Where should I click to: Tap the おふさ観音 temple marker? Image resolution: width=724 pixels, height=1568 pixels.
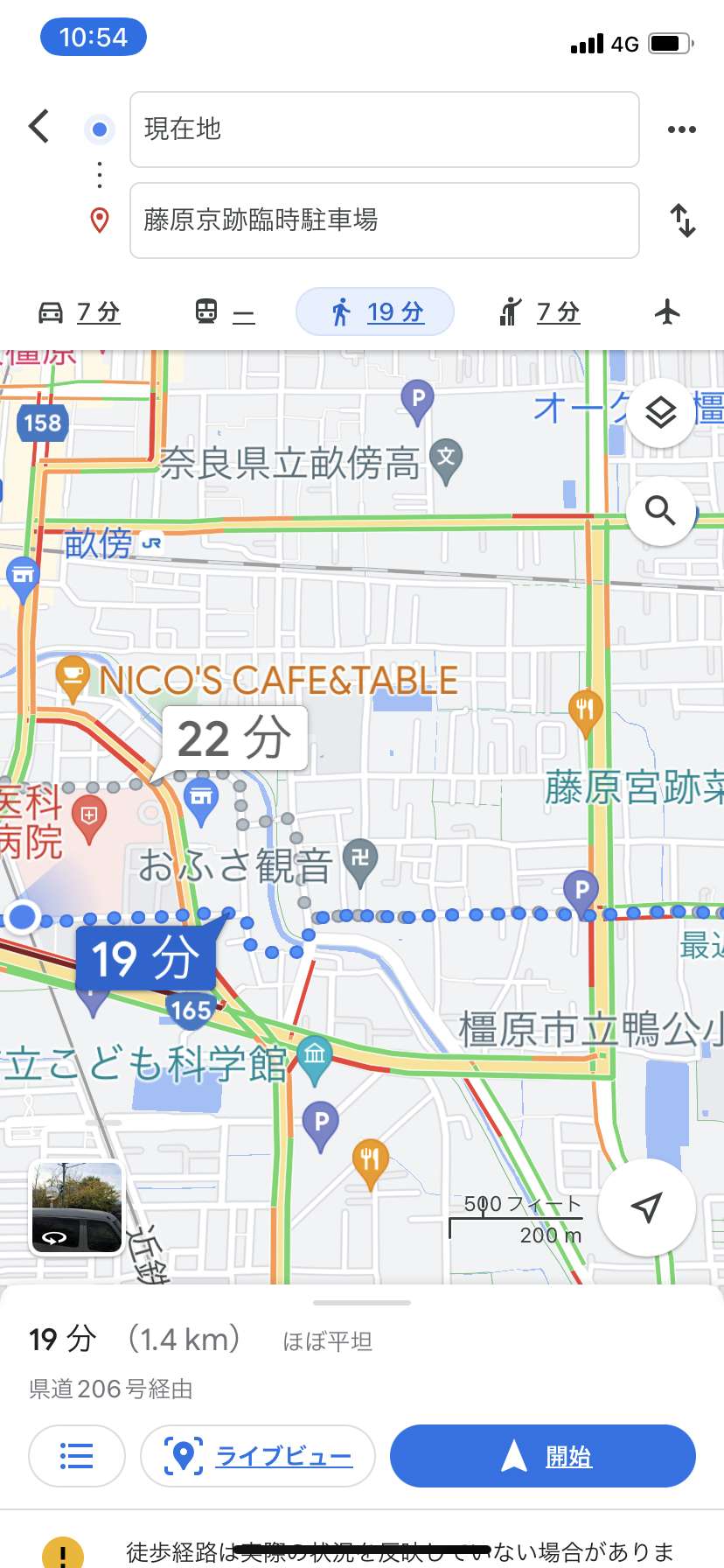point(360,862)
